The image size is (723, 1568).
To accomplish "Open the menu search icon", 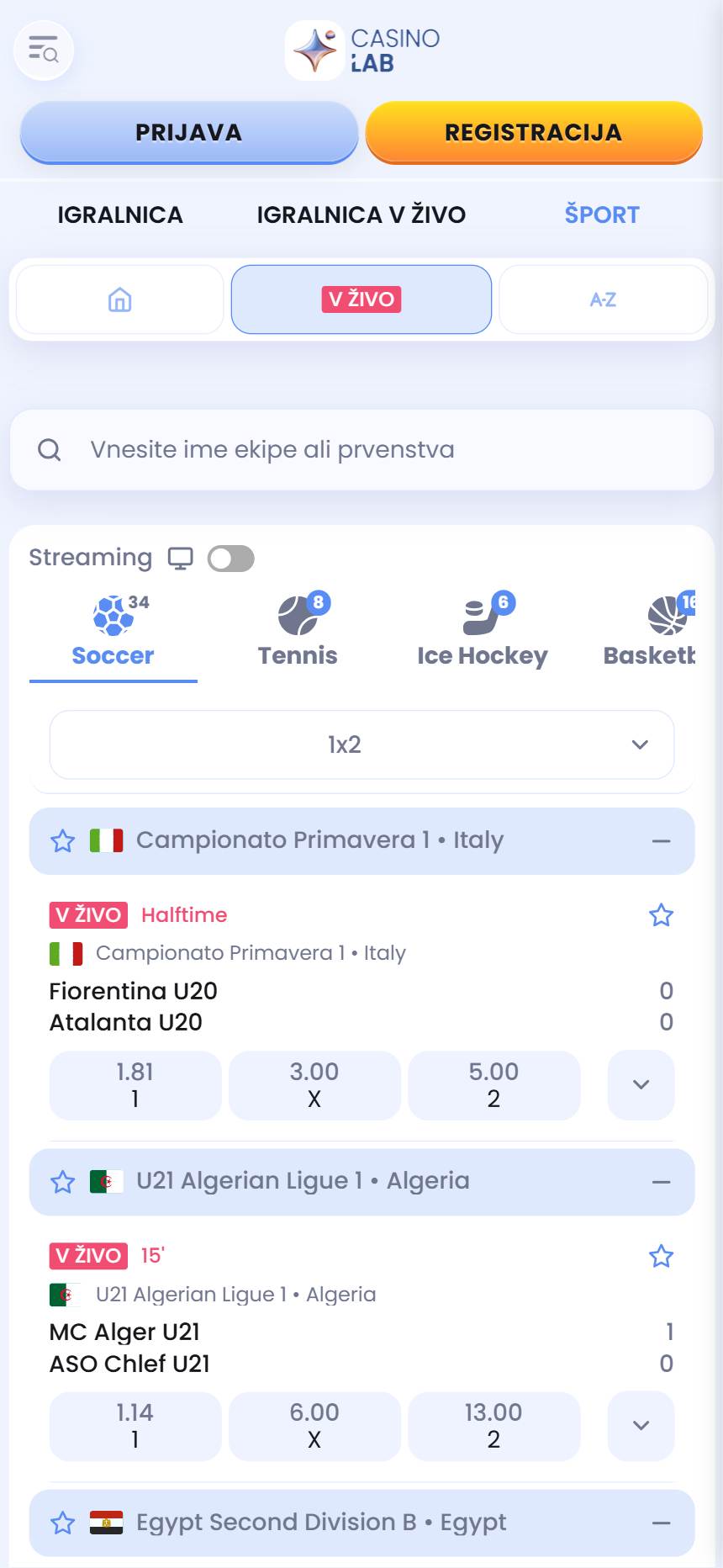I will click(44, 50).
